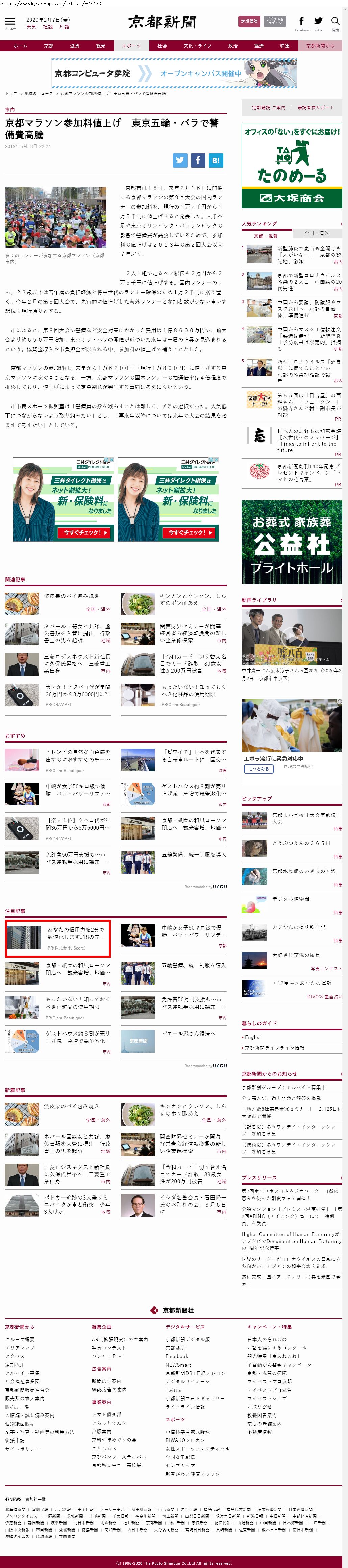Switch to the 滋賀 navigation tab
348x1568 pixels.
74,46
